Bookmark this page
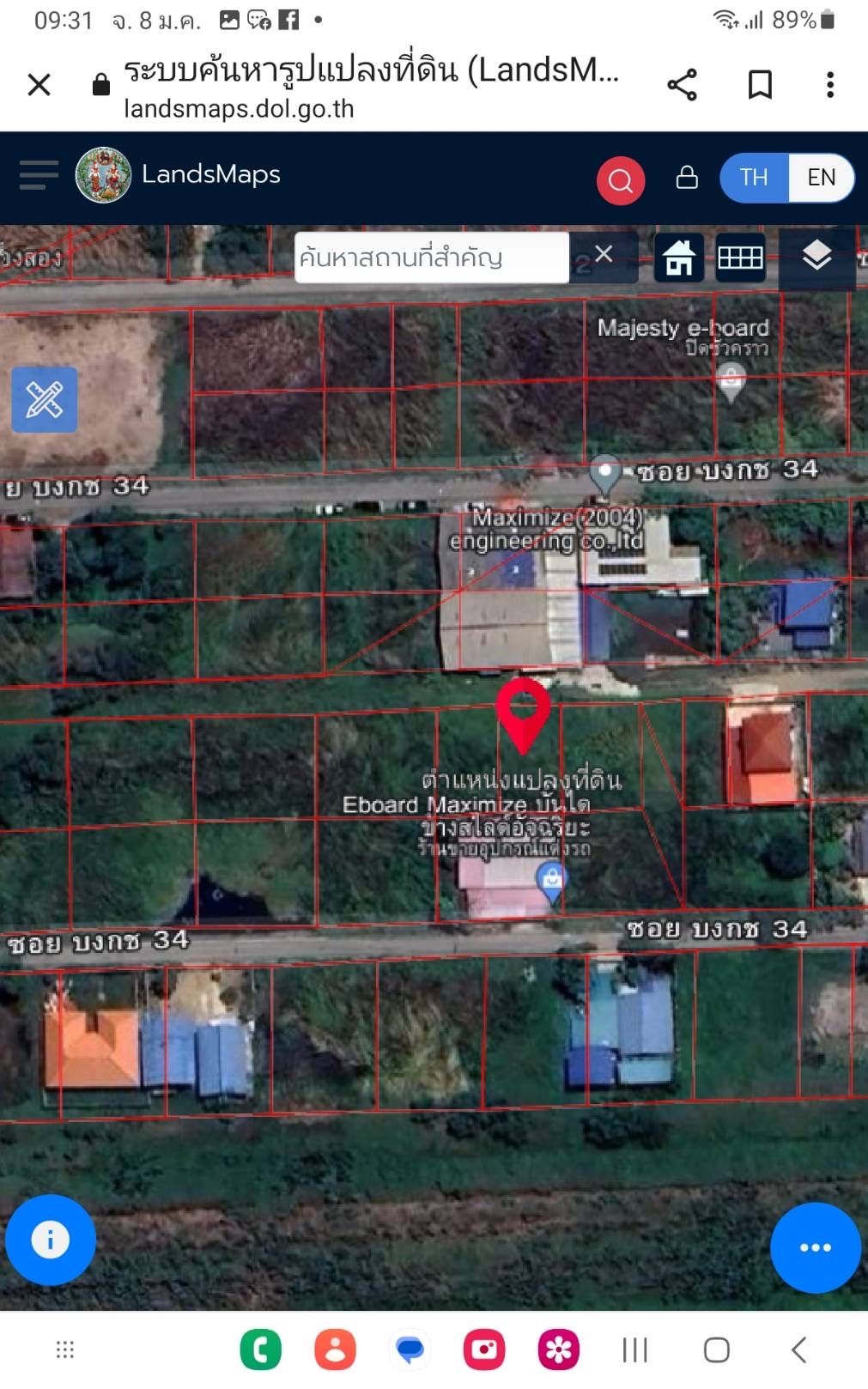The width and height of the screenshot is (868, 1389). tap(760, 84)
